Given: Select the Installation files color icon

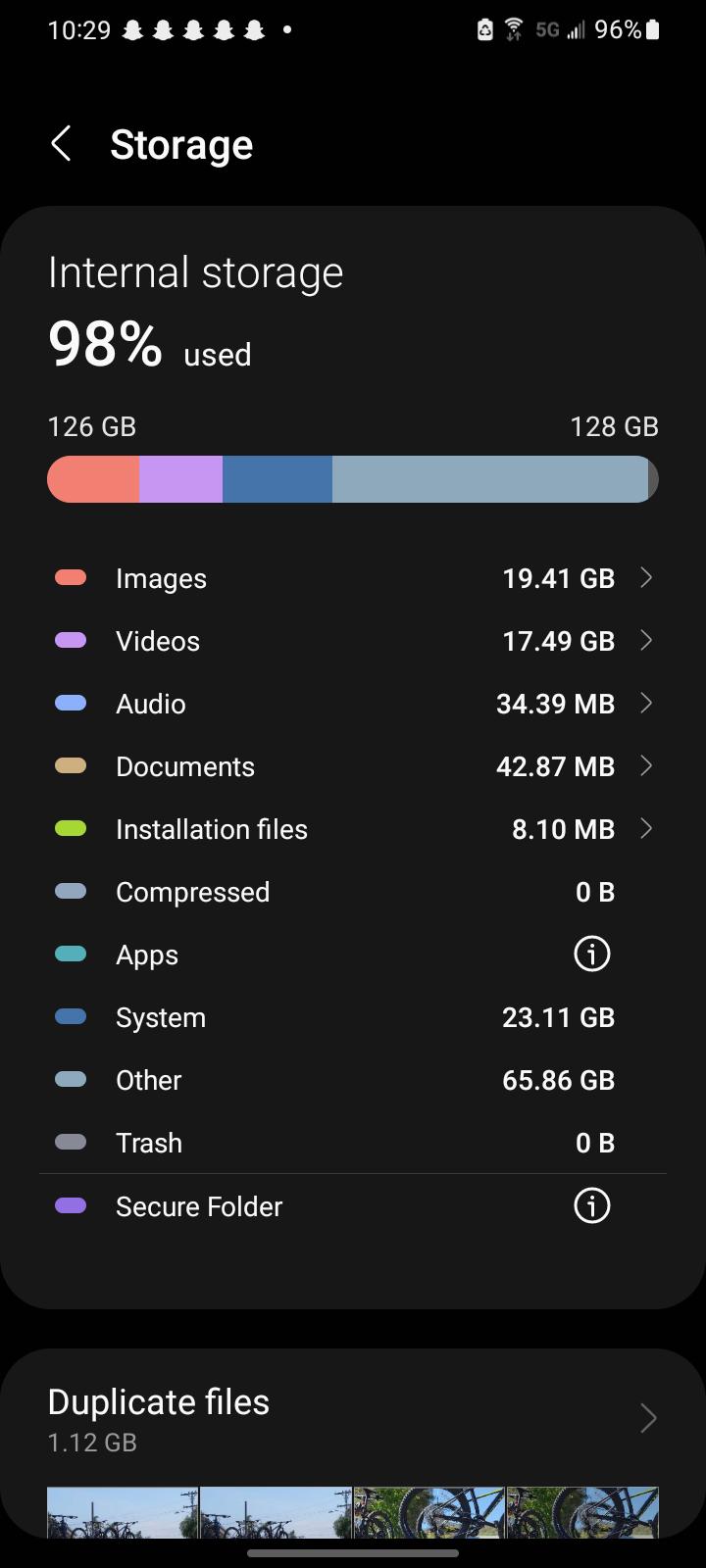Looking at the screenshot, I should point(70,828).
